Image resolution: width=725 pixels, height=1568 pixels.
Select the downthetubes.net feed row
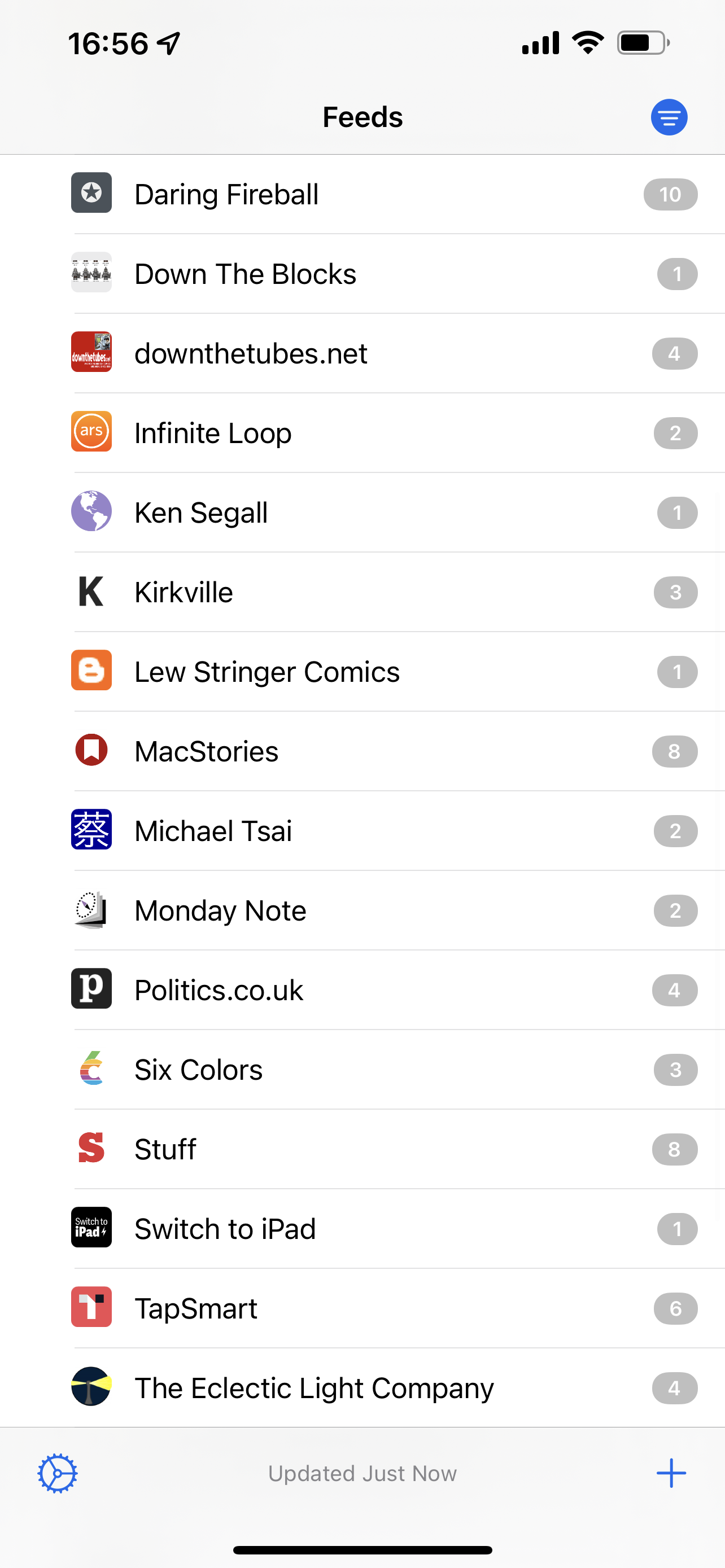pos(250,352)
